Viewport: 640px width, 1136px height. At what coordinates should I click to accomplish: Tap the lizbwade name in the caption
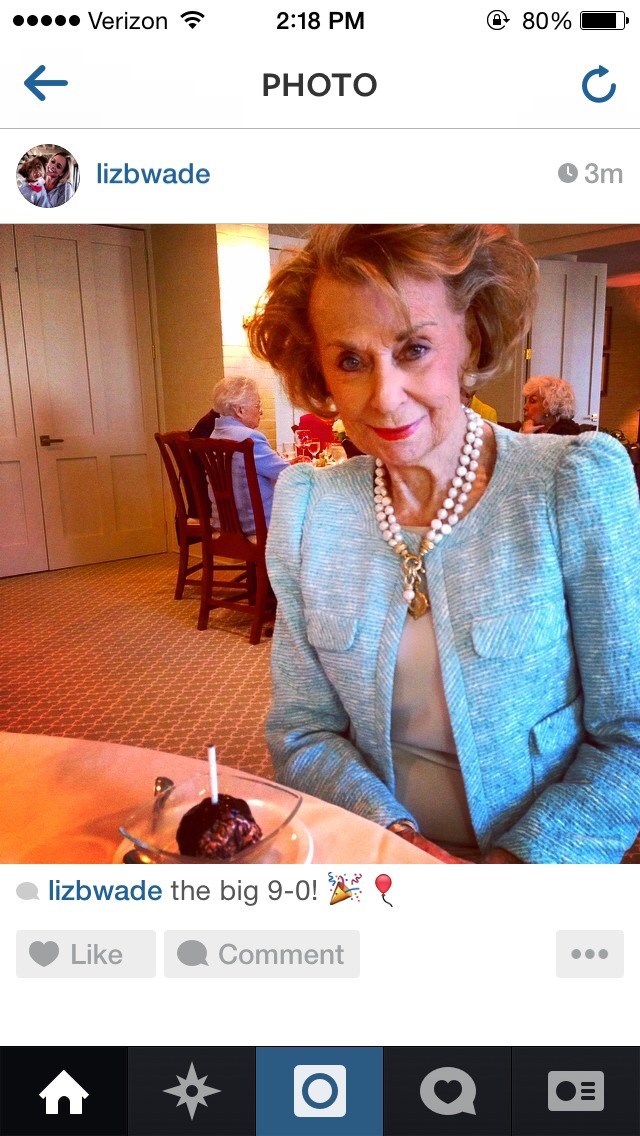click(x=105, y=890)
